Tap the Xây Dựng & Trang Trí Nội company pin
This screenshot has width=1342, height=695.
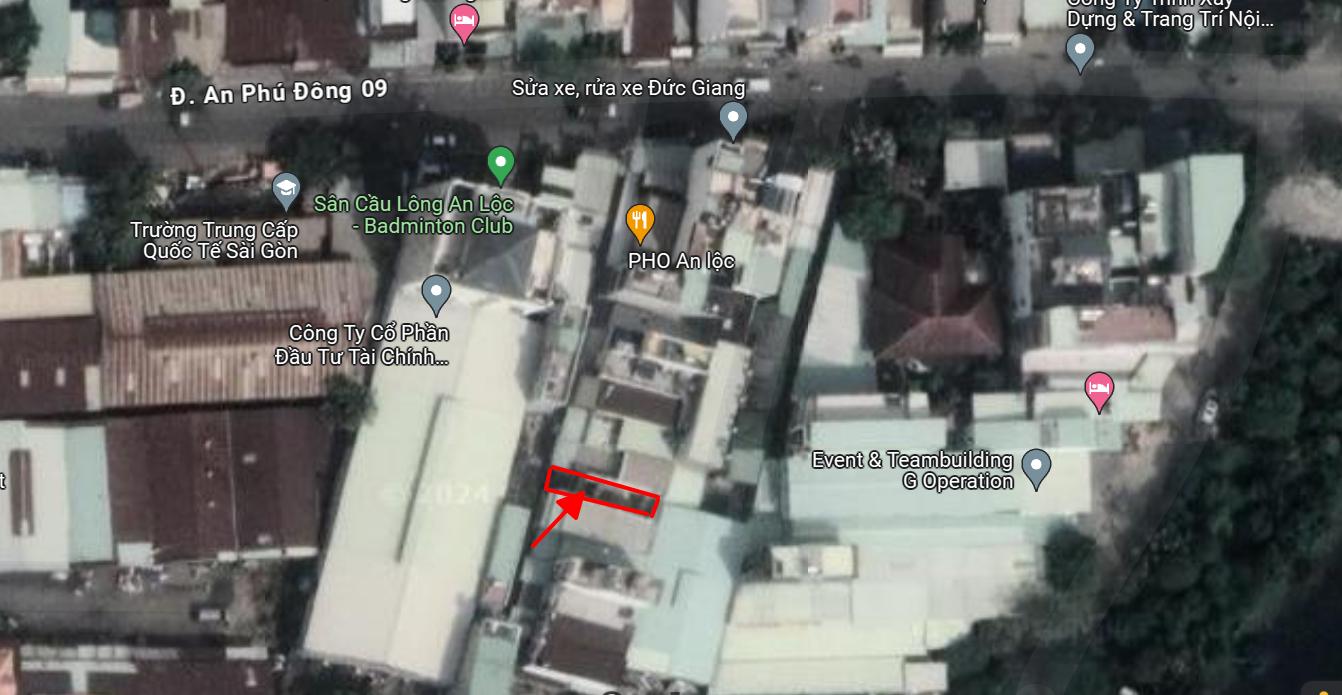point(1080,50)
